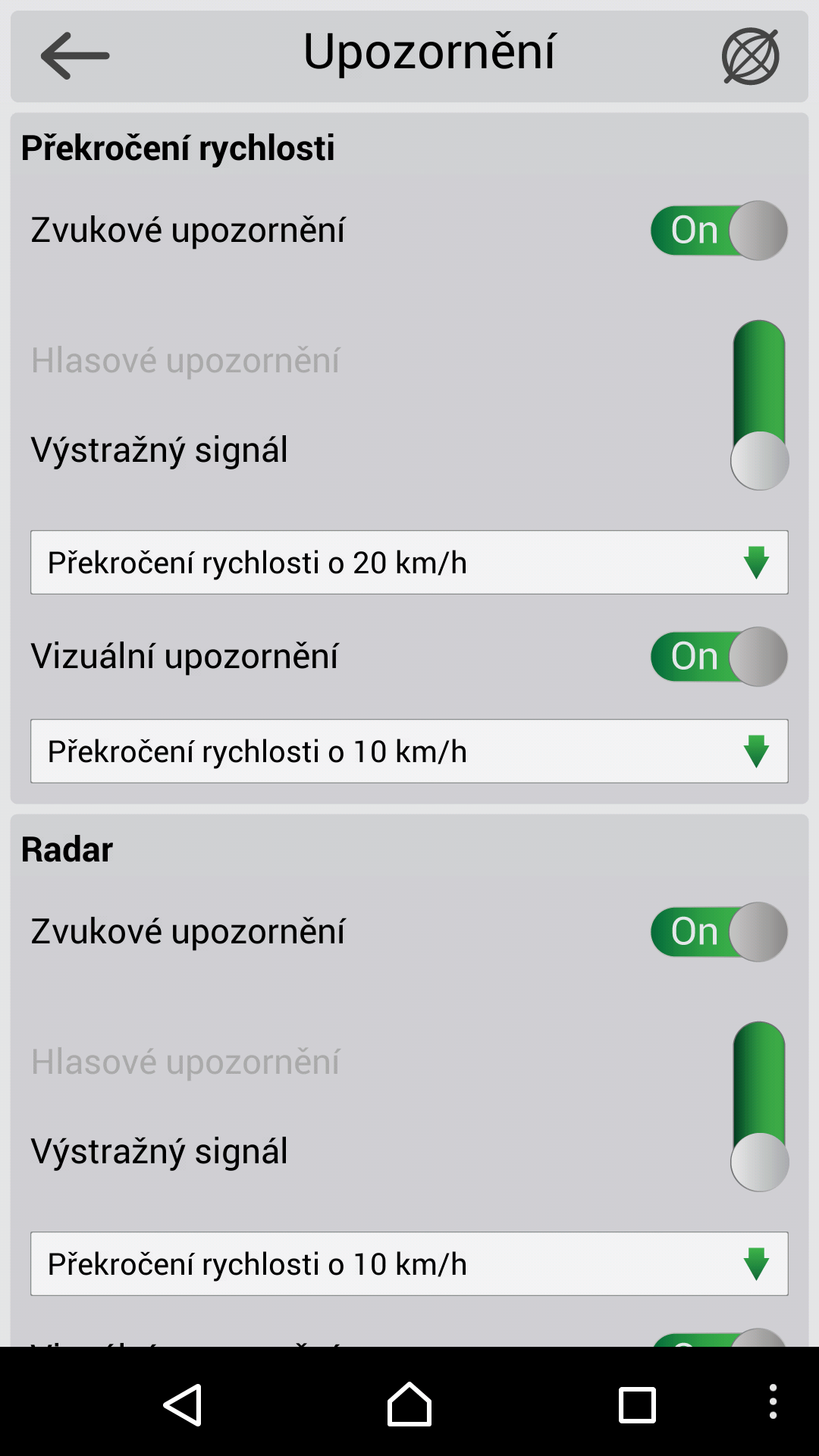Turn off Zvukové upozornění under Překročení rychlosti
Screen dimensions: 819x1456
tap(719, 231)
